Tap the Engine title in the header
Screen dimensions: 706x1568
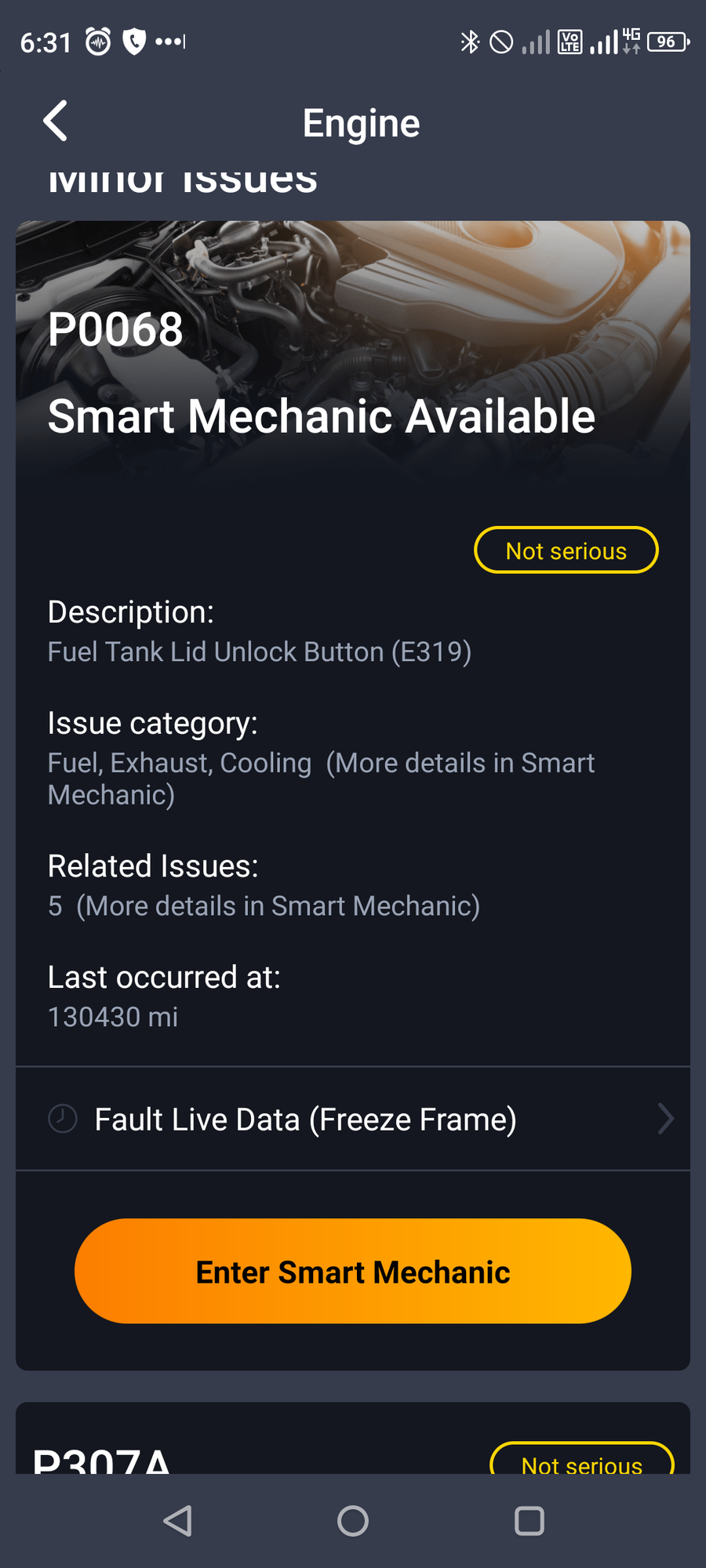362,122
